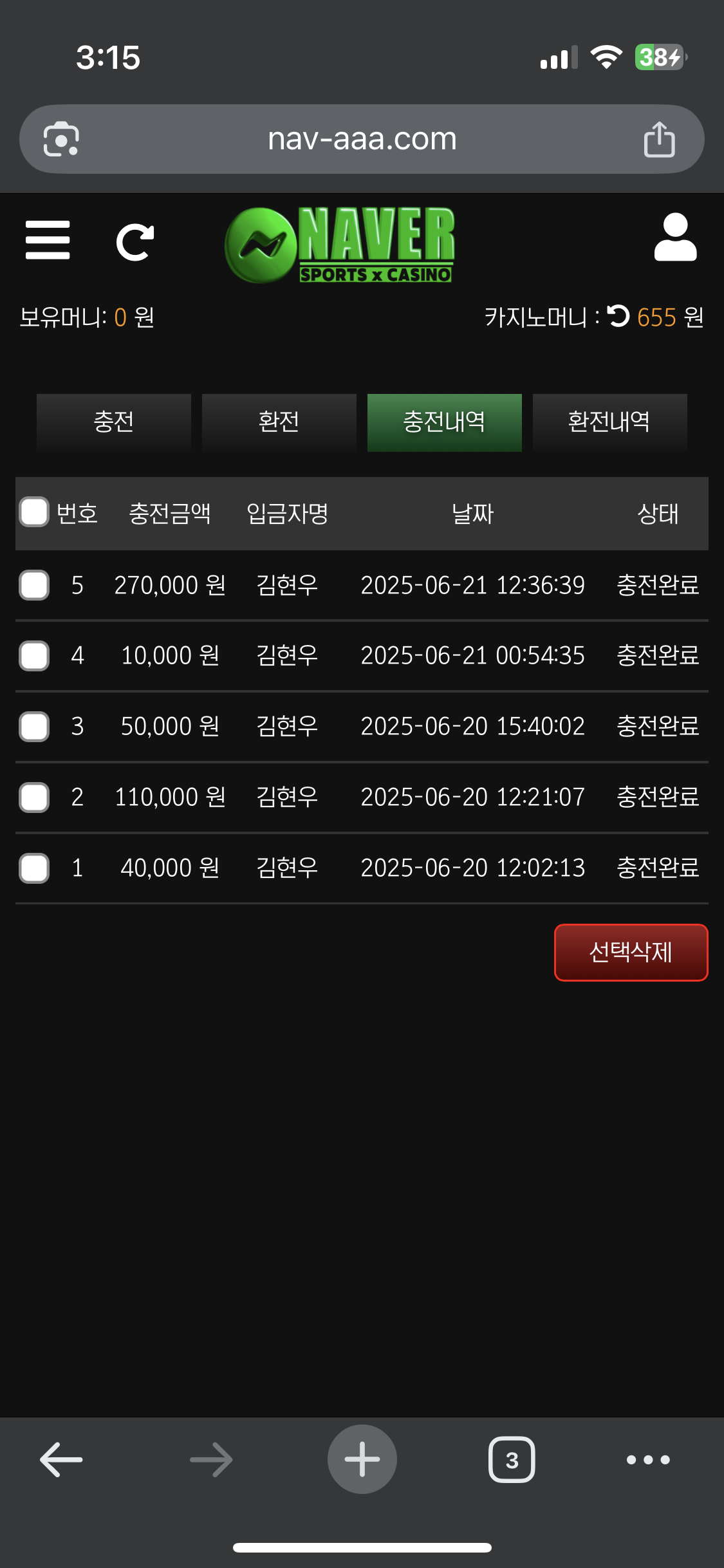Viewport: 724px width, 1568px height.
Task: Check the box for the 270,000 원 entry
Action: pyautogui.click(x=34, y=585)
